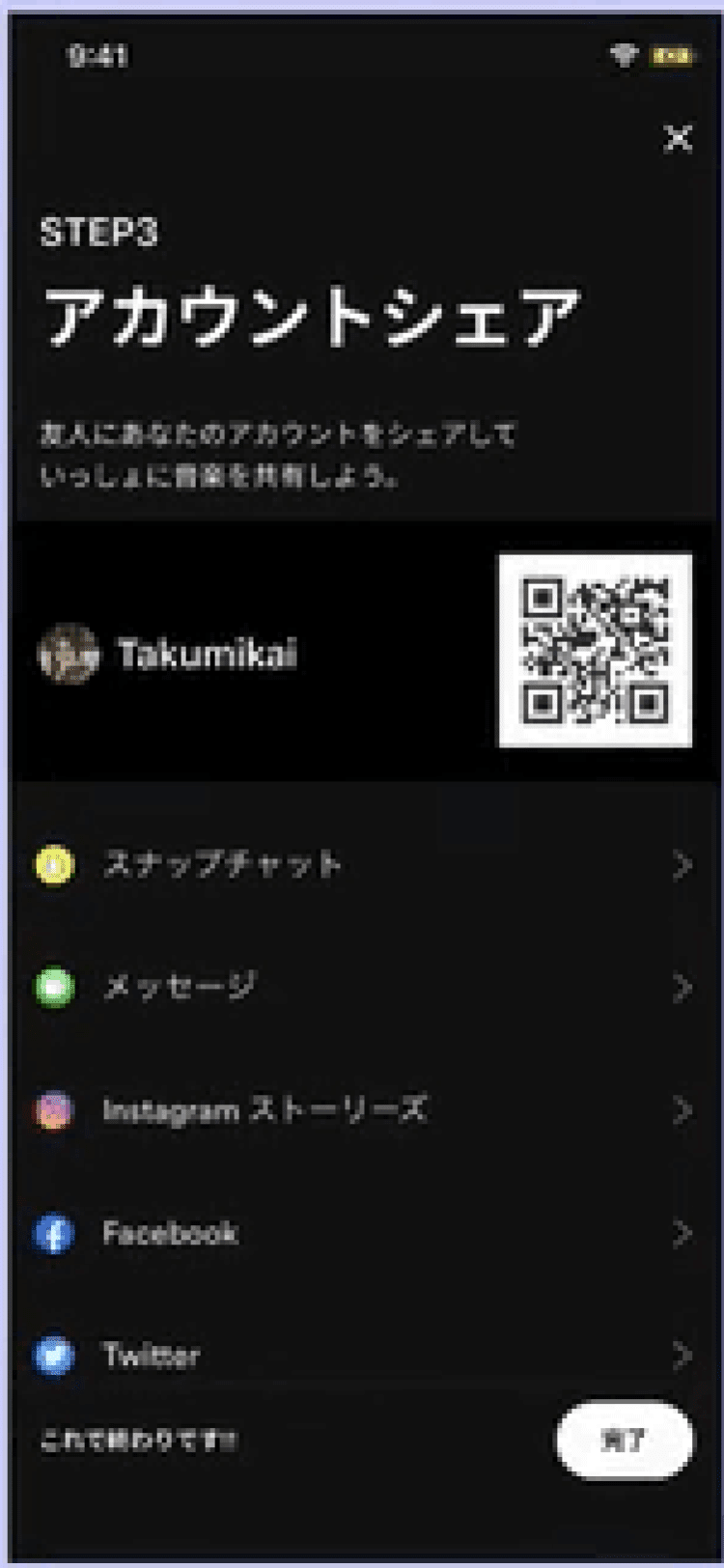Share account to Facebook

364,1232
